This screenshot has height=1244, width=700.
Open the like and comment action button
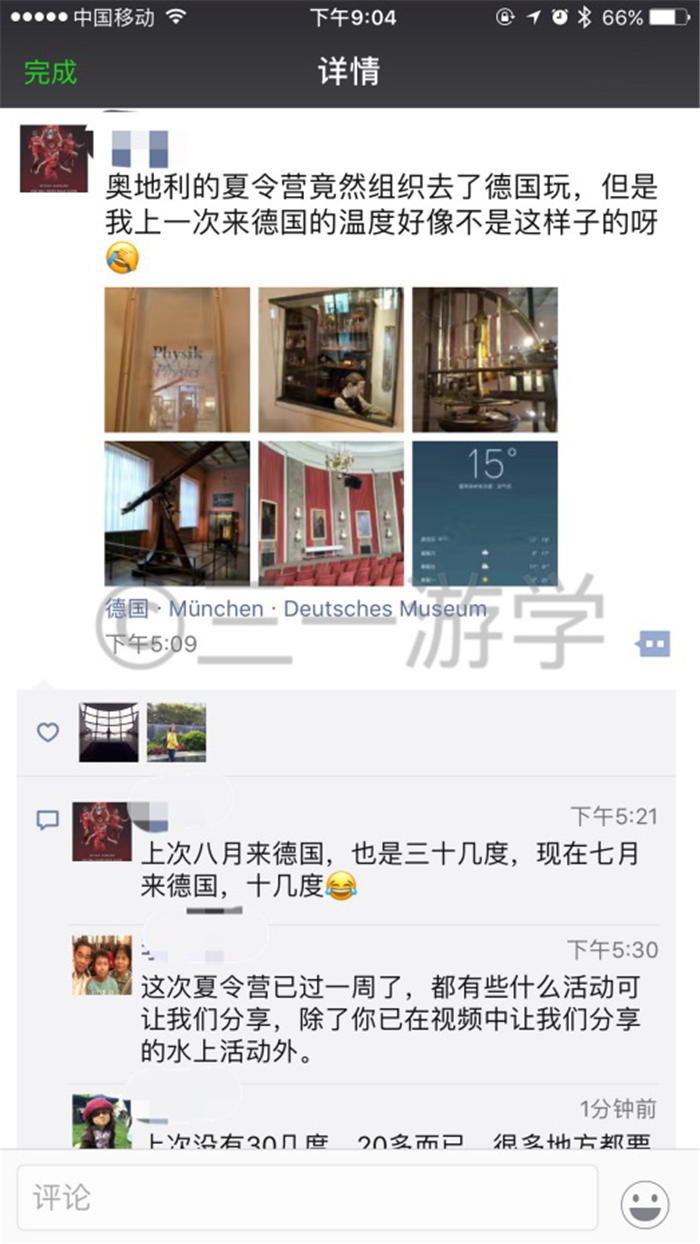653,644
